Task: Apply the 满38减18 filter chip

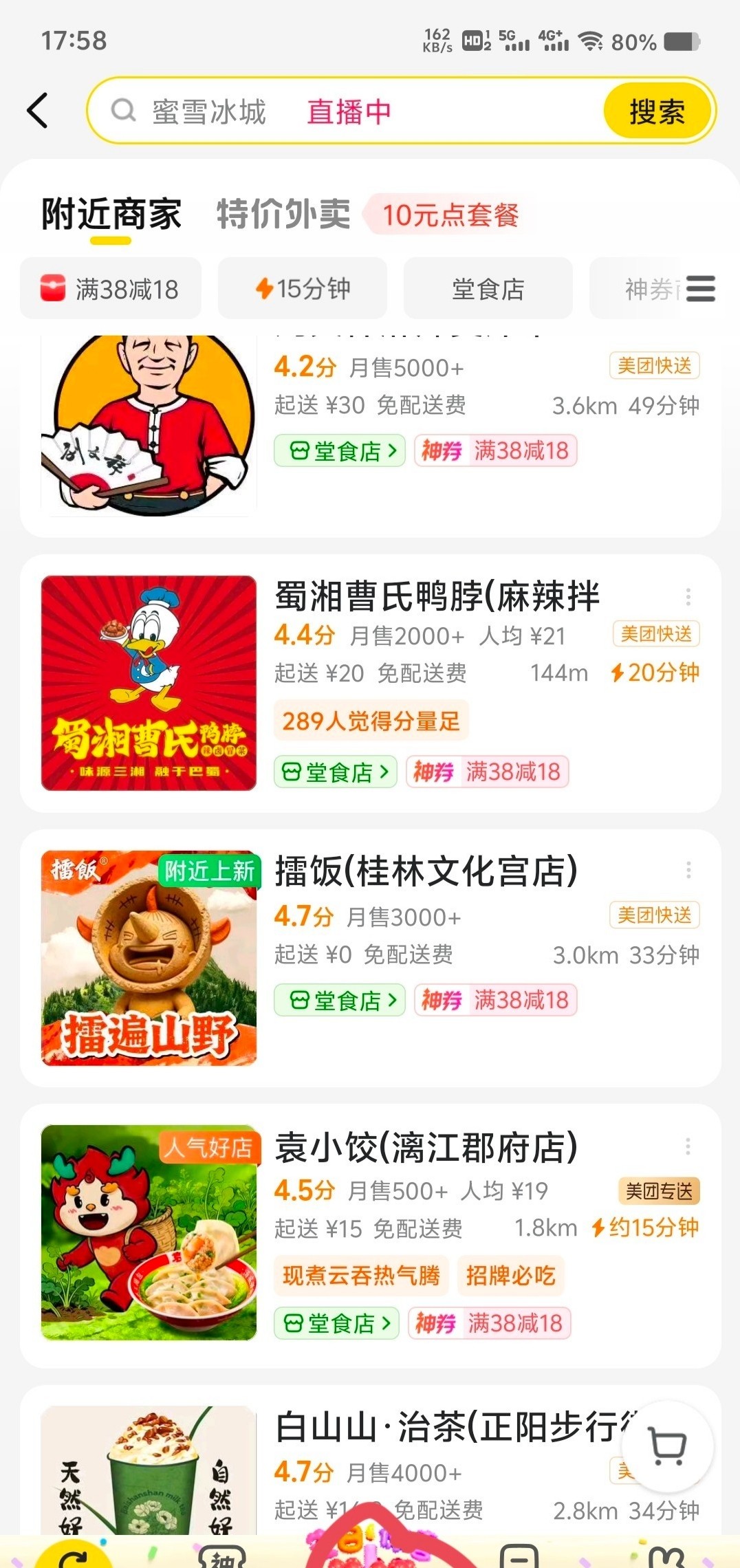Action: [x=111, y=289]
